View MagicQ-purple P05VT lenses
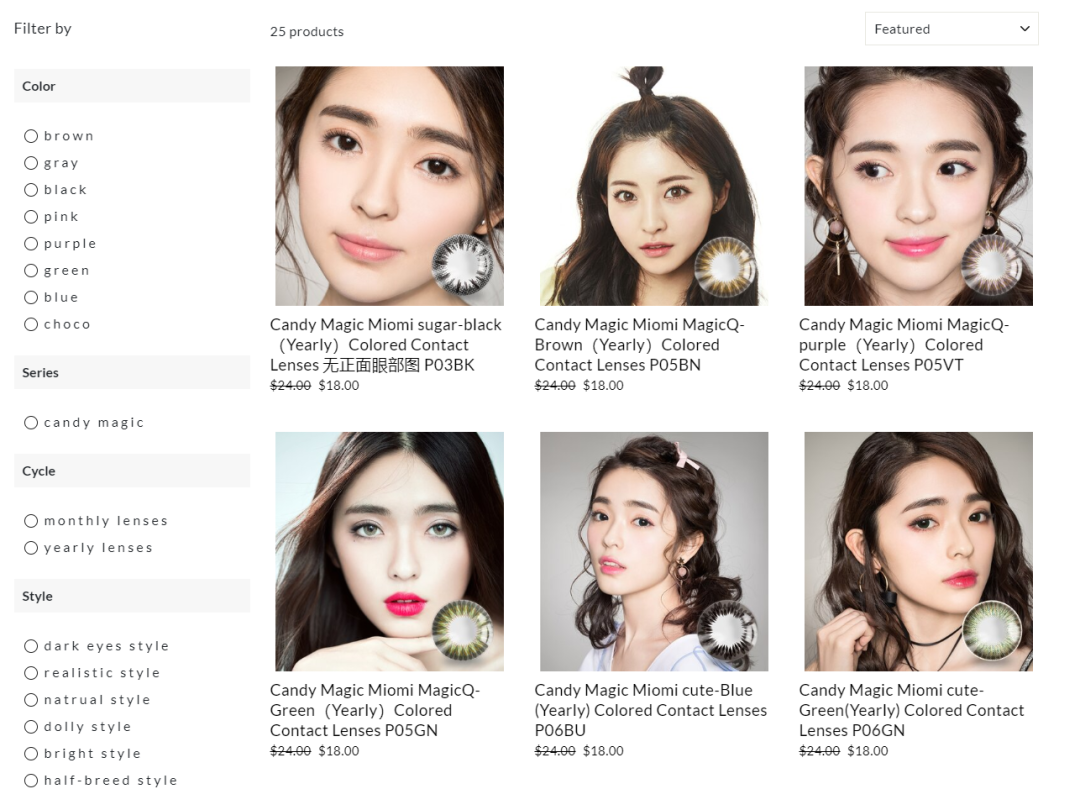Image resolution: width=1080 pixels, height=789 pixels. click(x=918, y=186)
